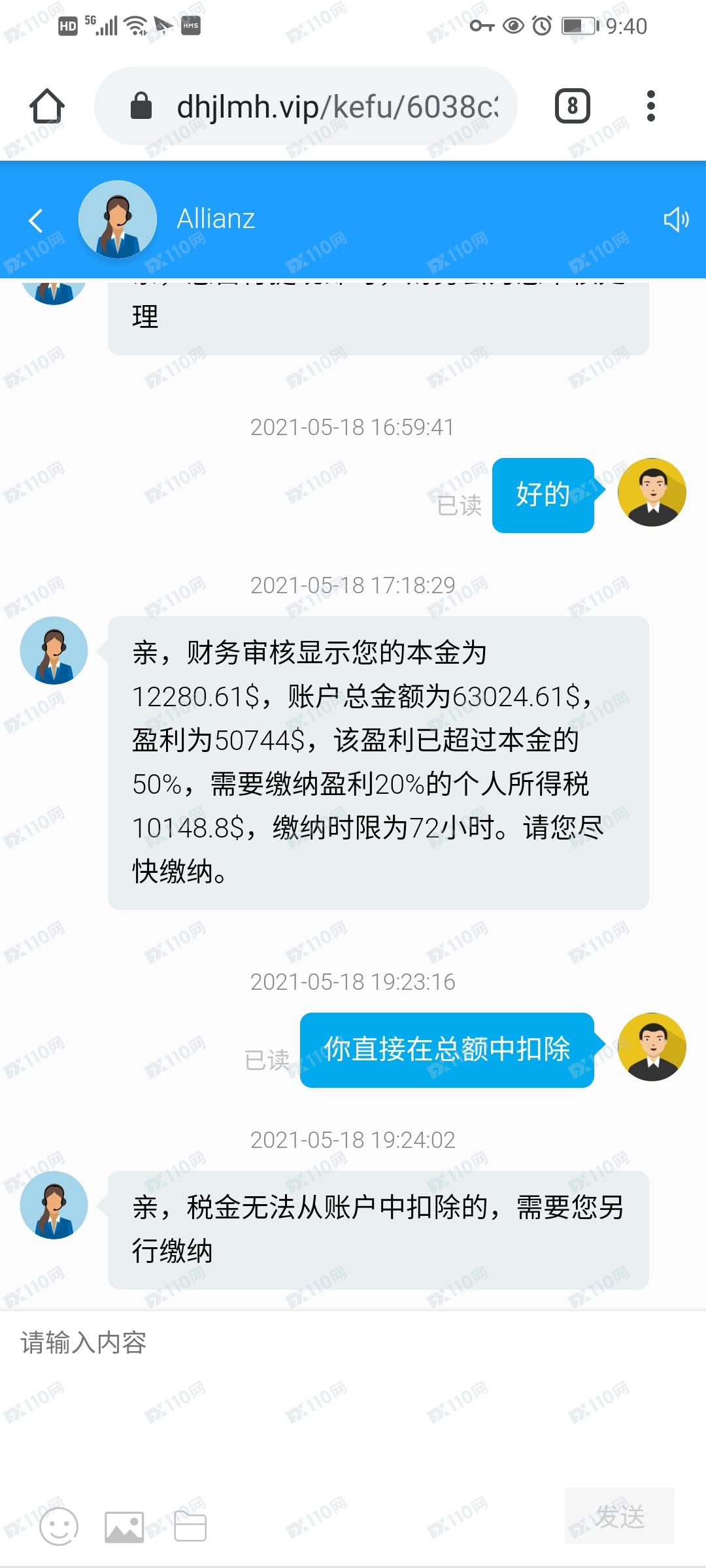This screenshot has width=706, height=1568.
Task: Attach a file using the folder icon
Action: coord(190,1527)
